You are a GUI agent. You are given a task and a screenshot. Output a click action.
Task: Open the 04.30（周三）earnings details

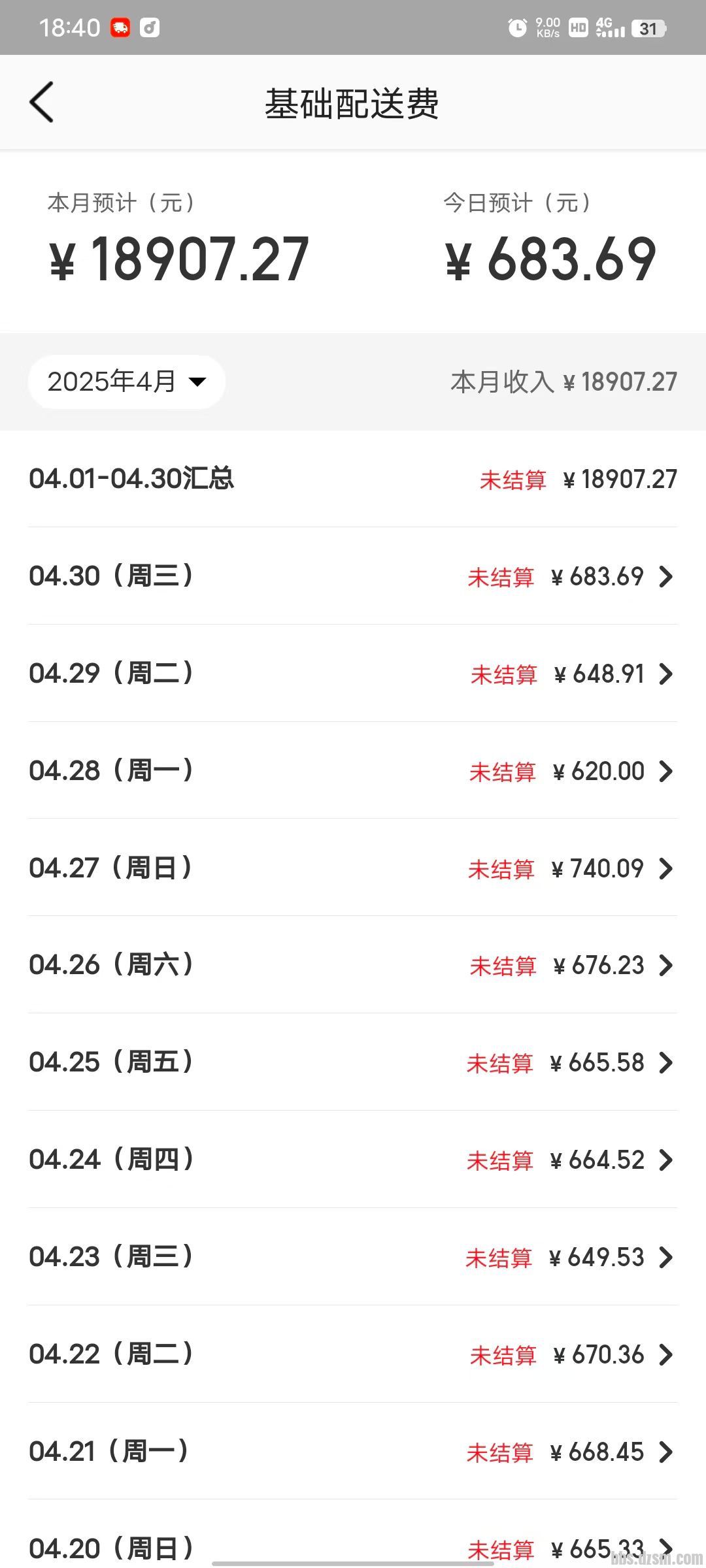coord(353,576)
